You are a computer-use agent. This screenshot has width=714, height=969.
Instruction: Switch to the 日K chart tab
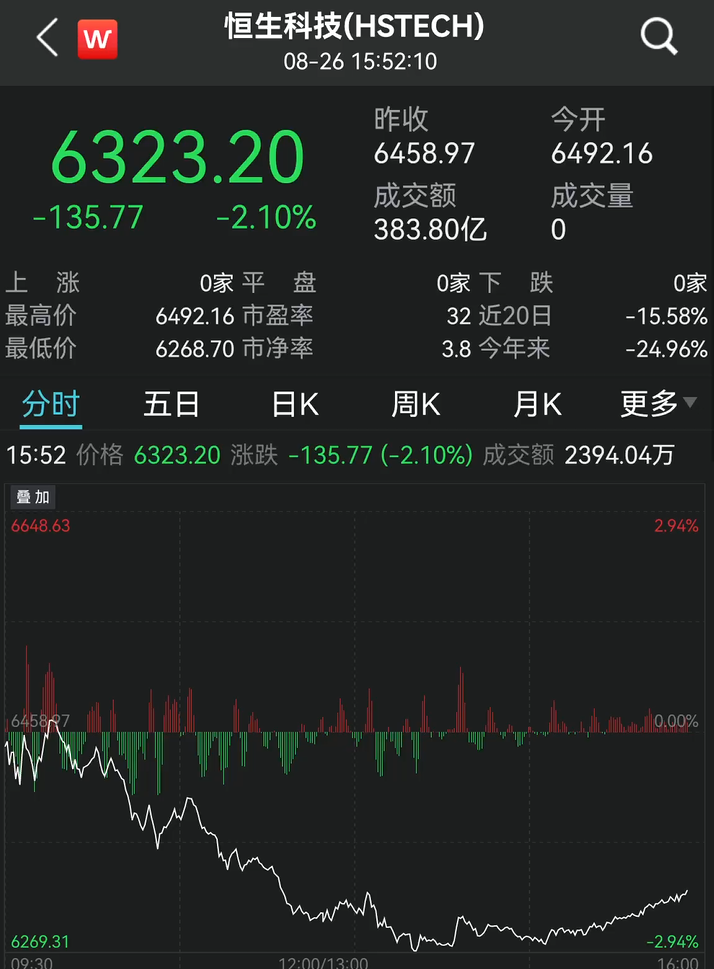pos(295,404)
